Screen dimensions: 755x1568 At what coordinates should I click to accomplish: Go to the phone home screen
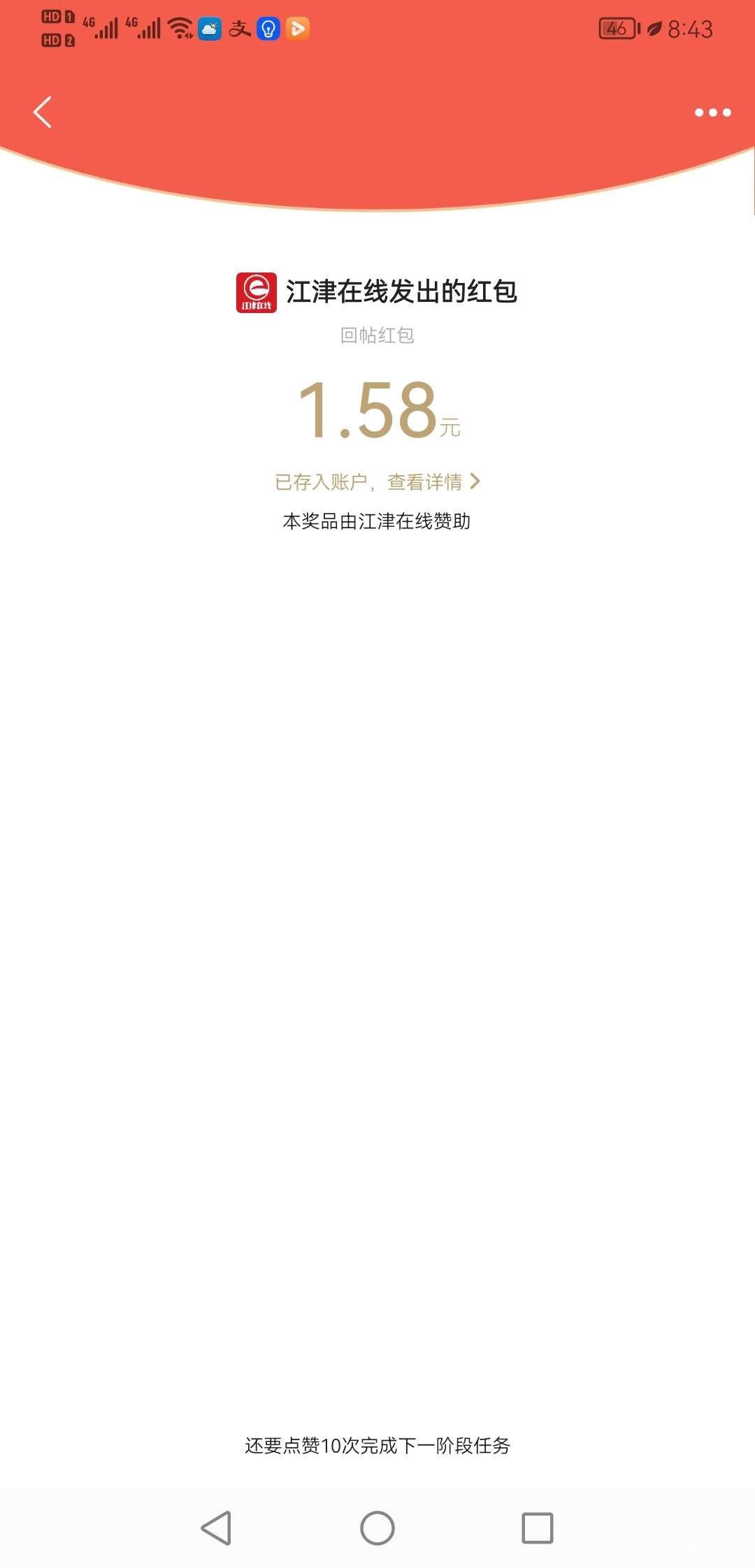click(377, 1528)
